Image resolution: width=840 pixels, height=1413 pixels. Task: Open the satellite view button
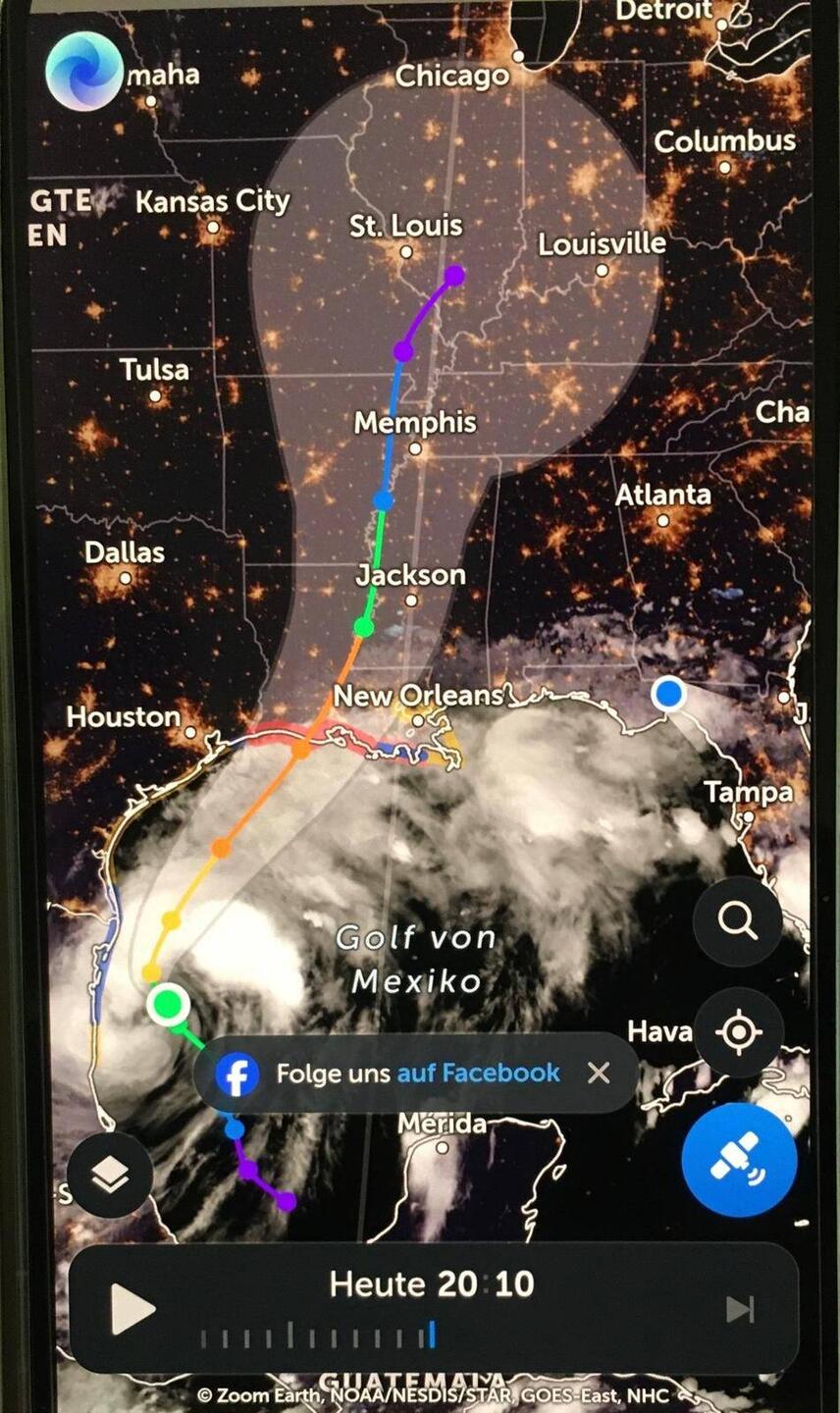click(x=739, y=1159)
